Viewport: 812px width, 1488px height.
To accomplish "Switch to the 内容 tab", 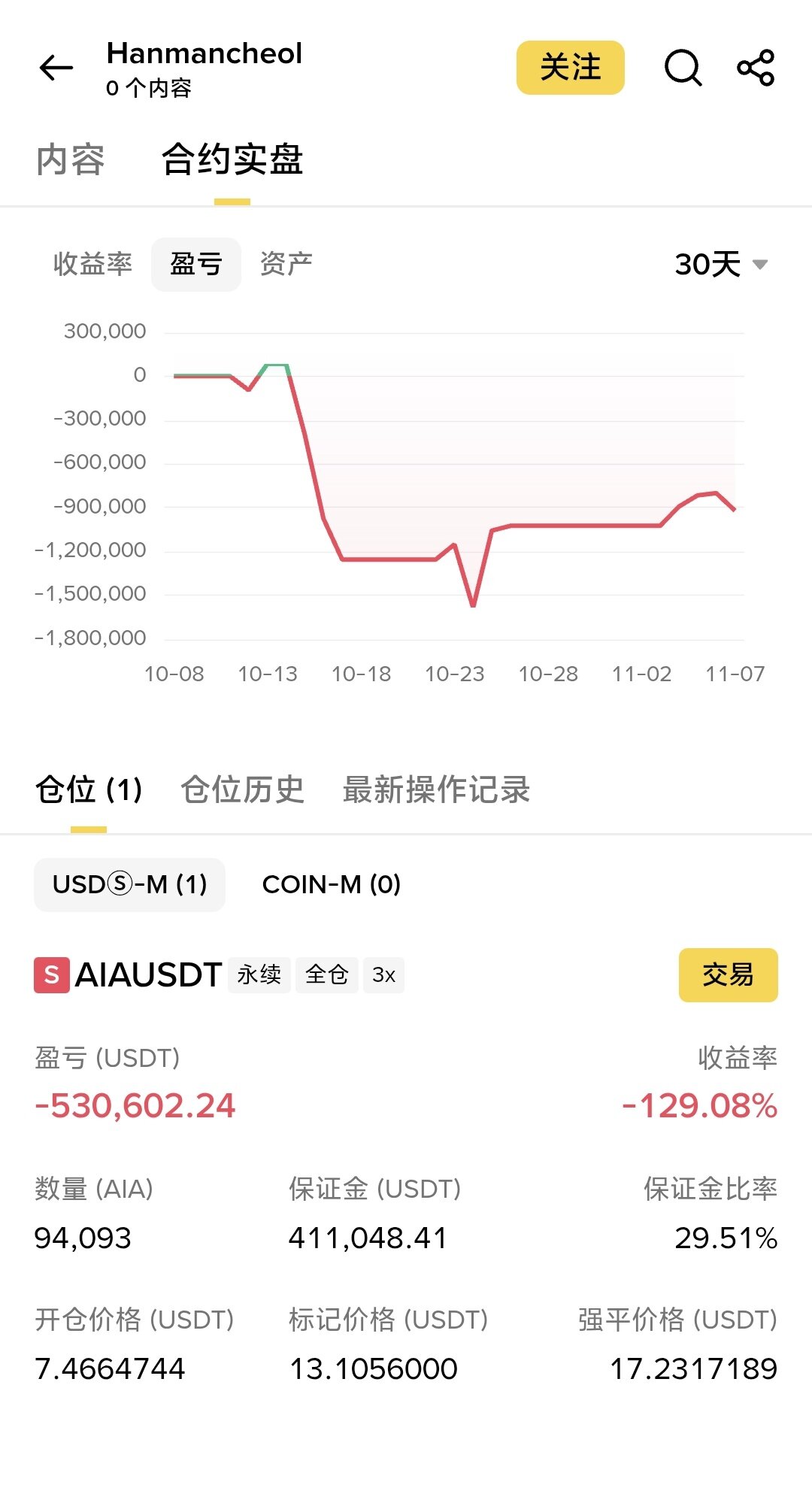I will [71, 160].
